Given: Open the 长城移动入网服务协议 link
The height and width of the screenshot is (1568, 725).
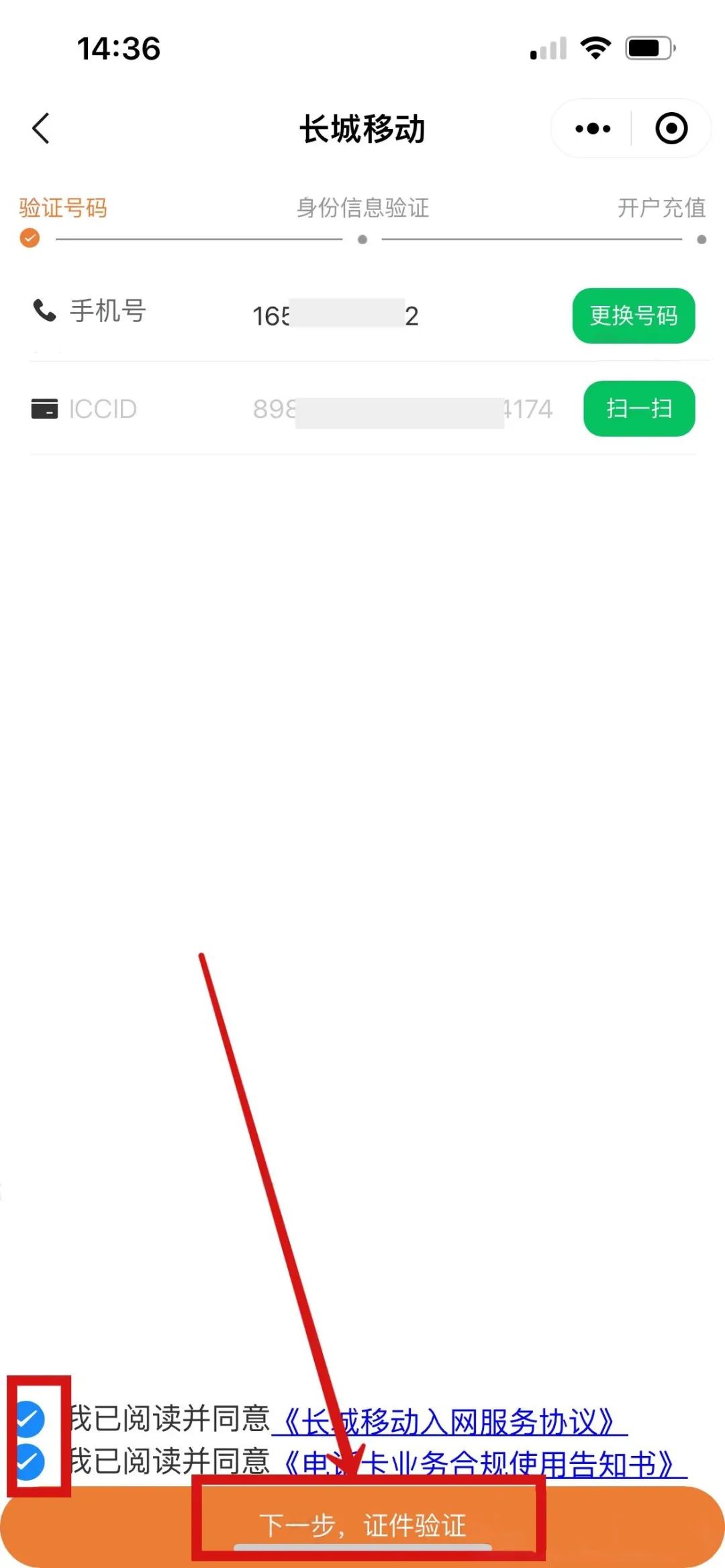Looking at the screenshot, I should (448, 1420).
